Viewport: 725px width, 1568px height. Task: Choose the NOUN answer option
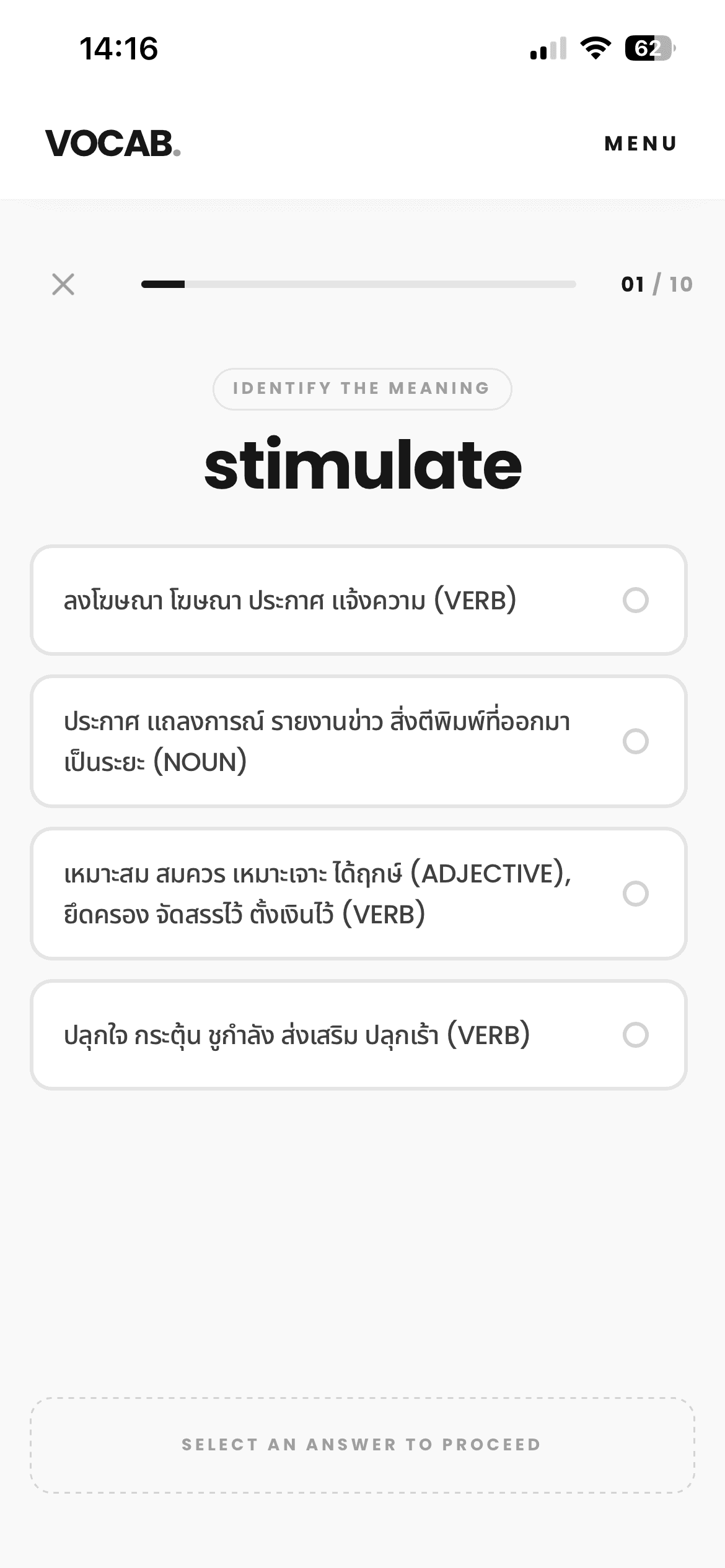pyautogui.click(x=358, y=741)
